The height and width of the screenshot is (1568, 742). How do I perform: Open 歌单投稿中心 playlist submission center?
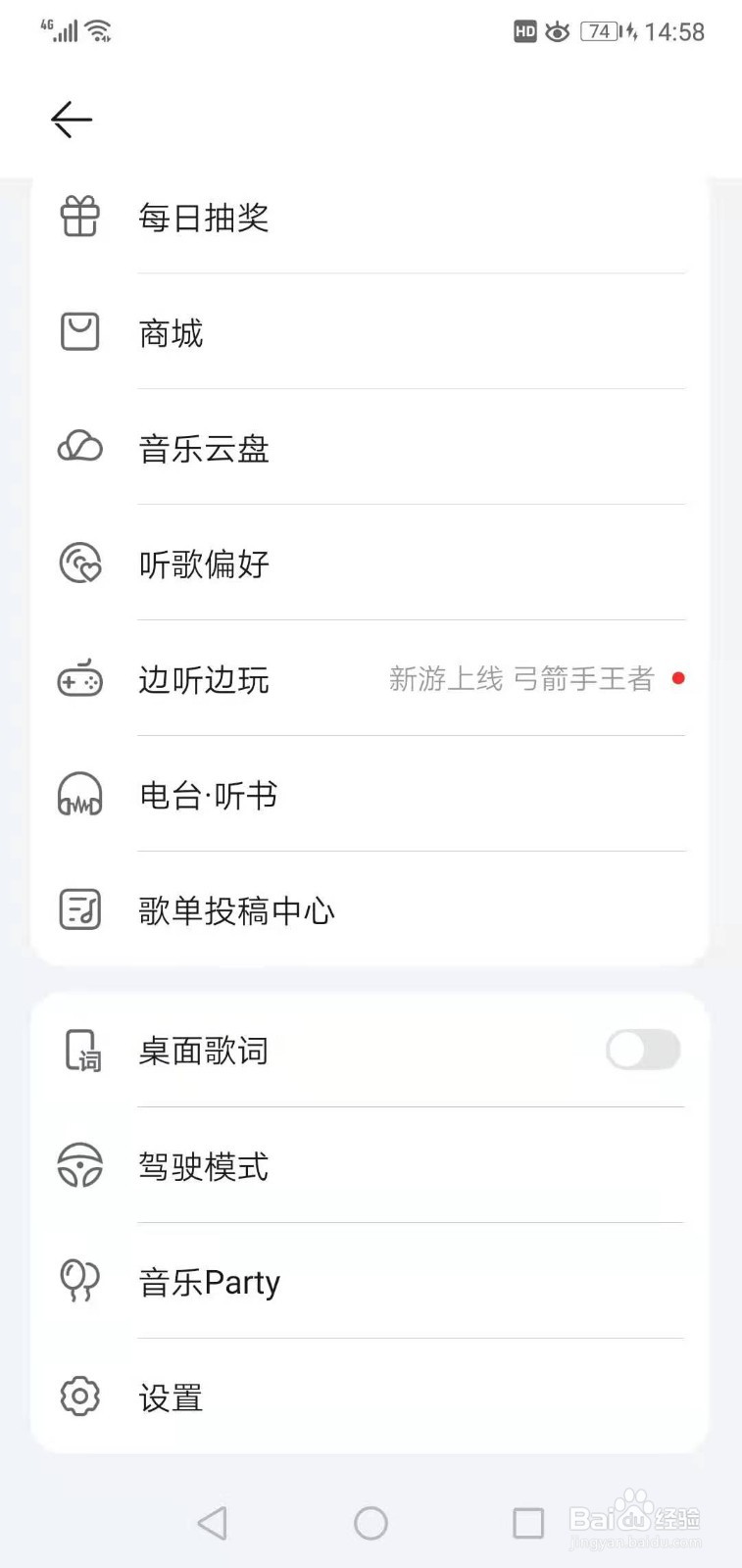tap(236, 911)
